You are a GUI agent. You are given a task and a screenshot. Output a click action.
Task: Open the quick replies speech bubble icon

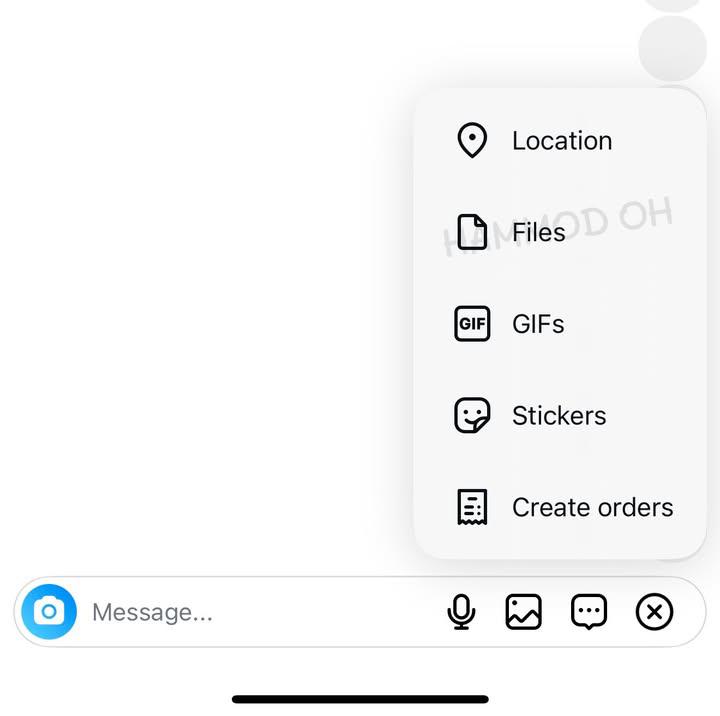589,612
